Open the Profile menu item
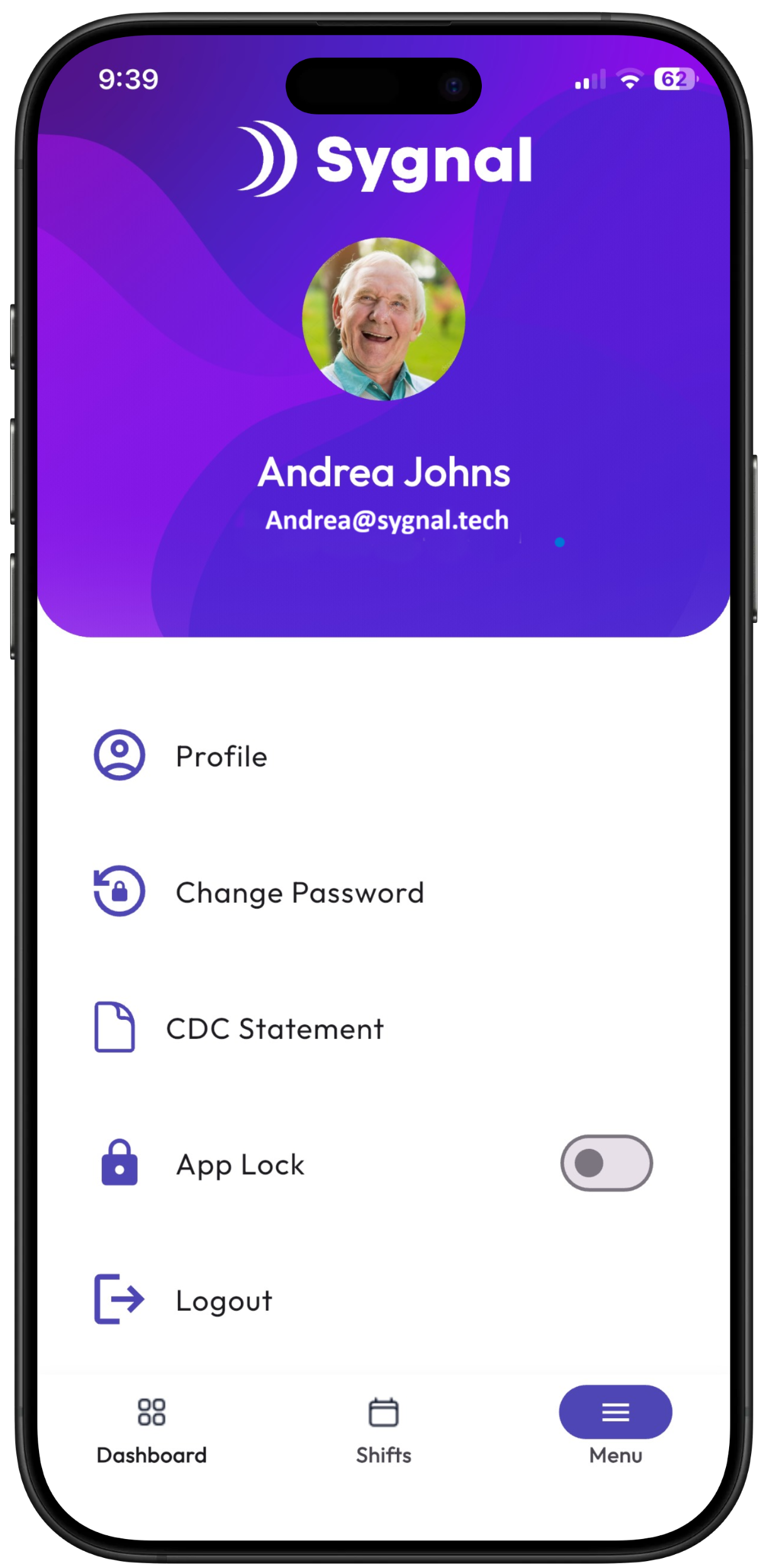The height and width of the screenshot is (1568, 770). [221, 756]
